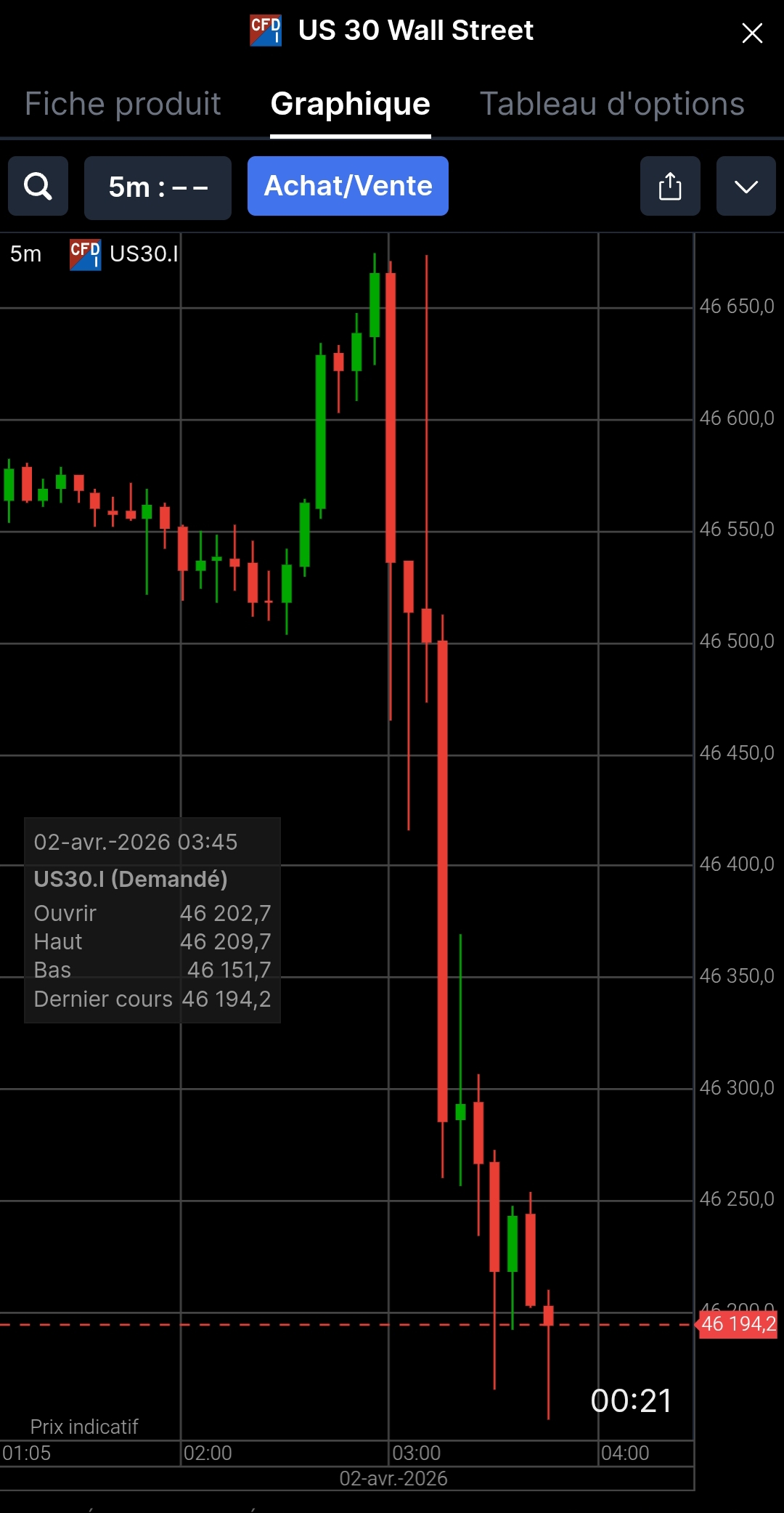Open the Tableau d'options tab
784x1513 pixels.
tap(612, 104)
